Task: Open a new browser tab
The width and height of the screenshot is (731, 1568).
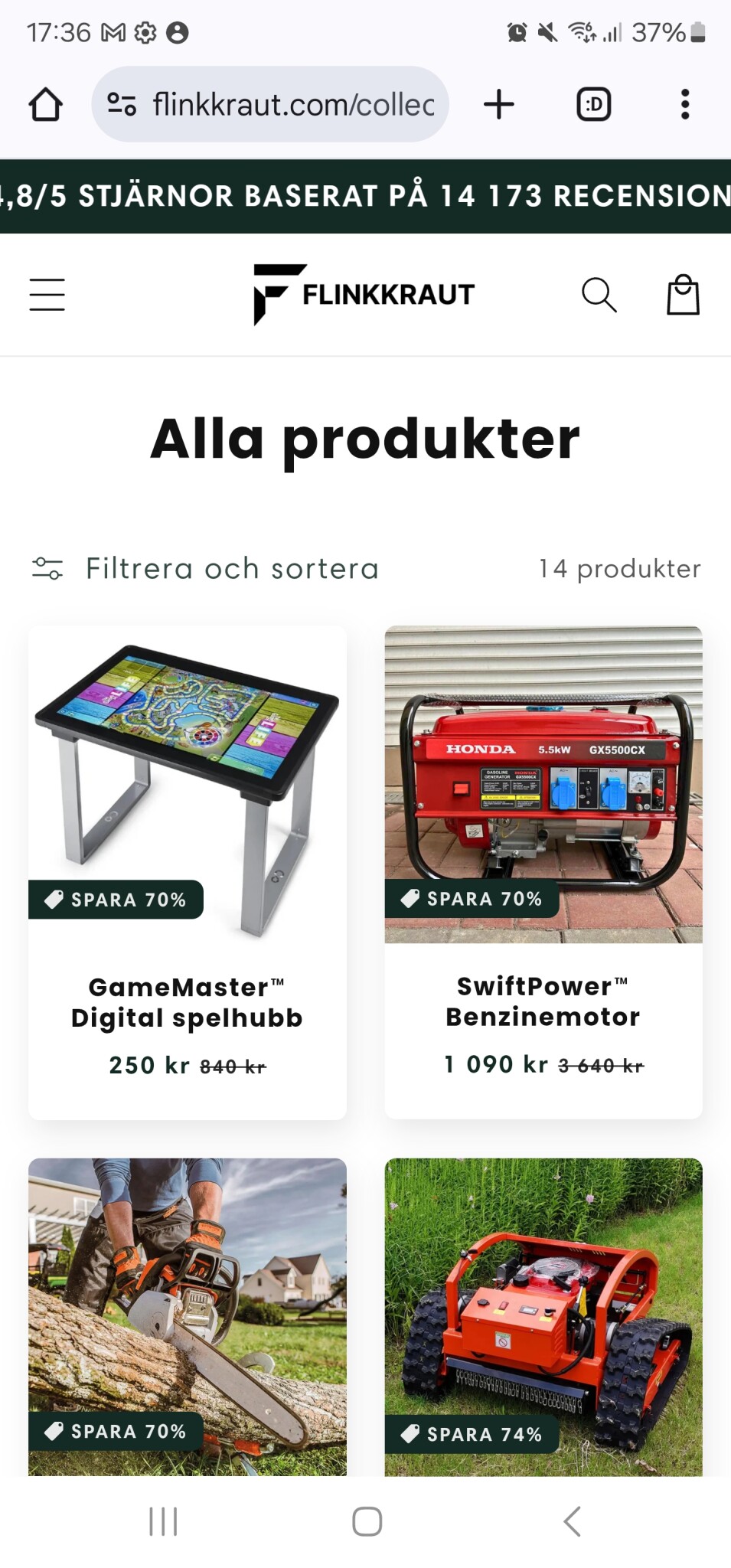Action: pyautogui.click(x=499, y=104)
